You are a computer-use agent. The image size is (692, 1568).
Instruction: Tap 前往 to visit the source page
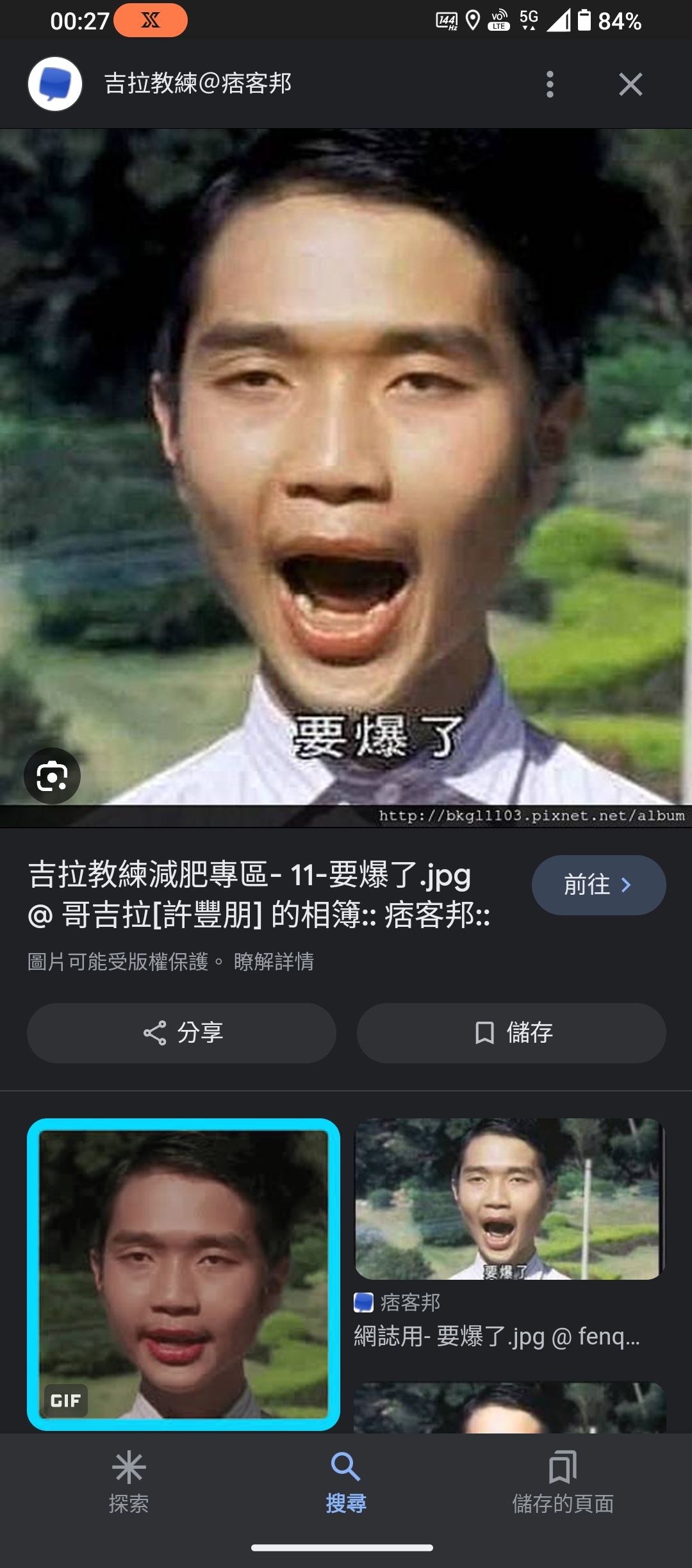(598, 885)
